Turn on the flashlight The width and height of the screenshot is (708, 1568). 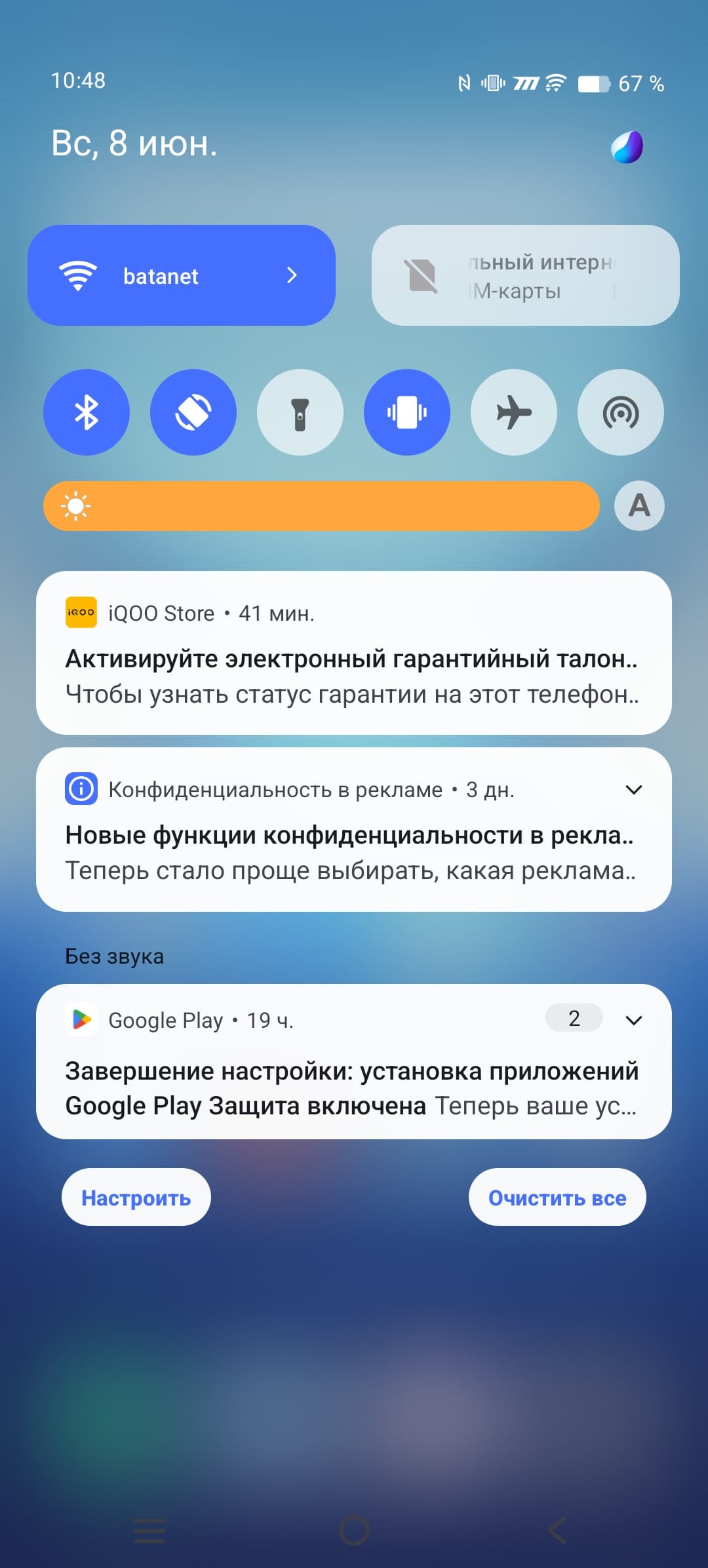(300, 412)
